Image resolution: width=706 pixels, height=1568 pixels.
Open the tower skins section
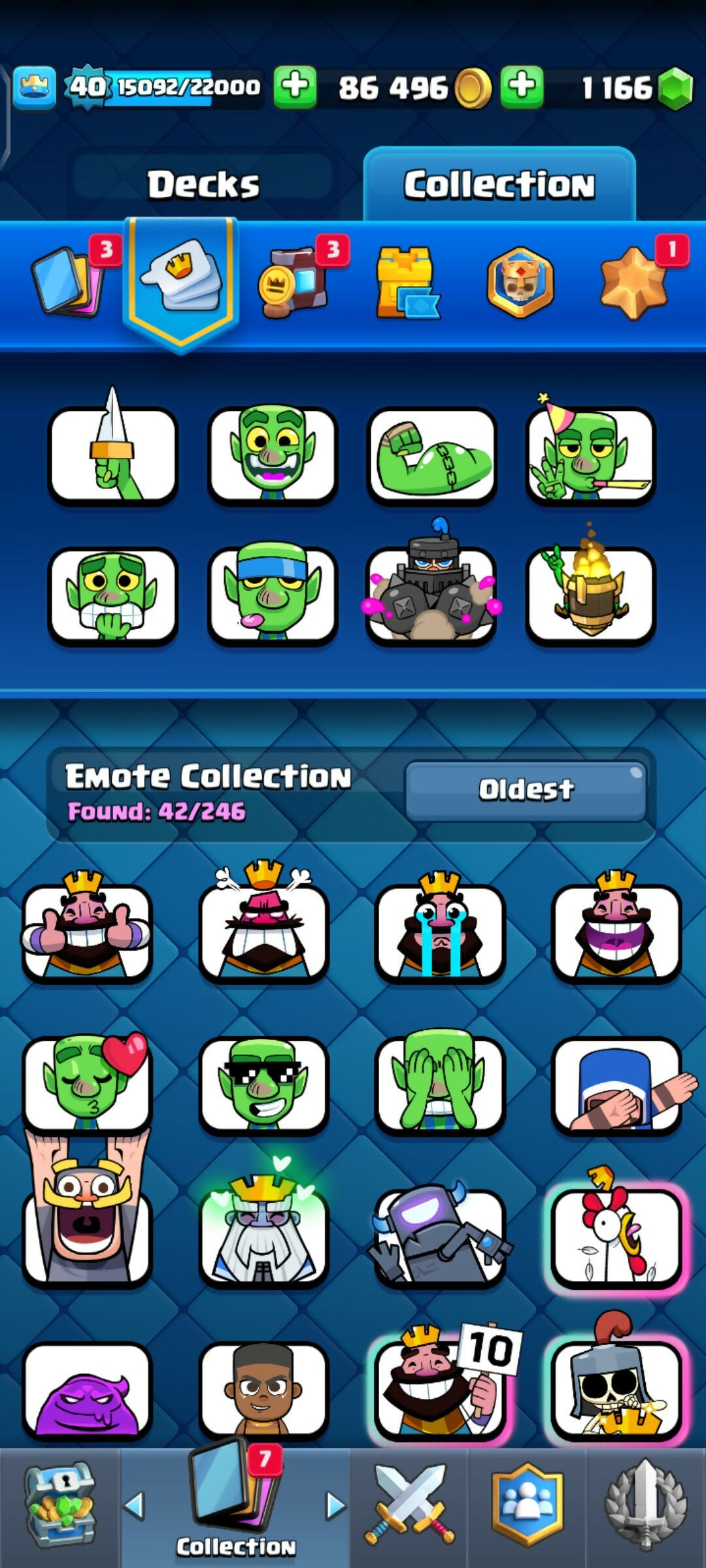[407, 283]
